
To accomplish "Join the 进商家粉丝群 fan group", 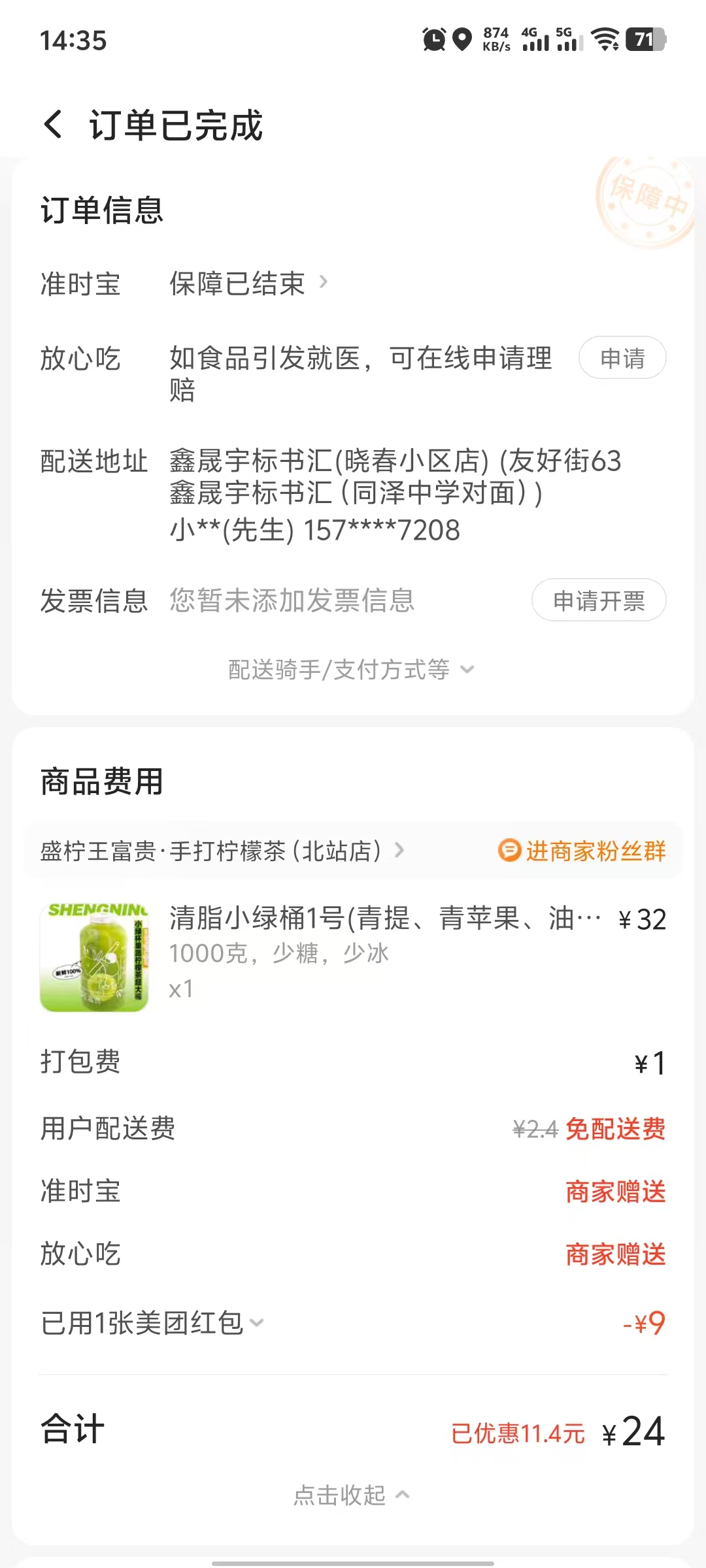I will [582, 851].
